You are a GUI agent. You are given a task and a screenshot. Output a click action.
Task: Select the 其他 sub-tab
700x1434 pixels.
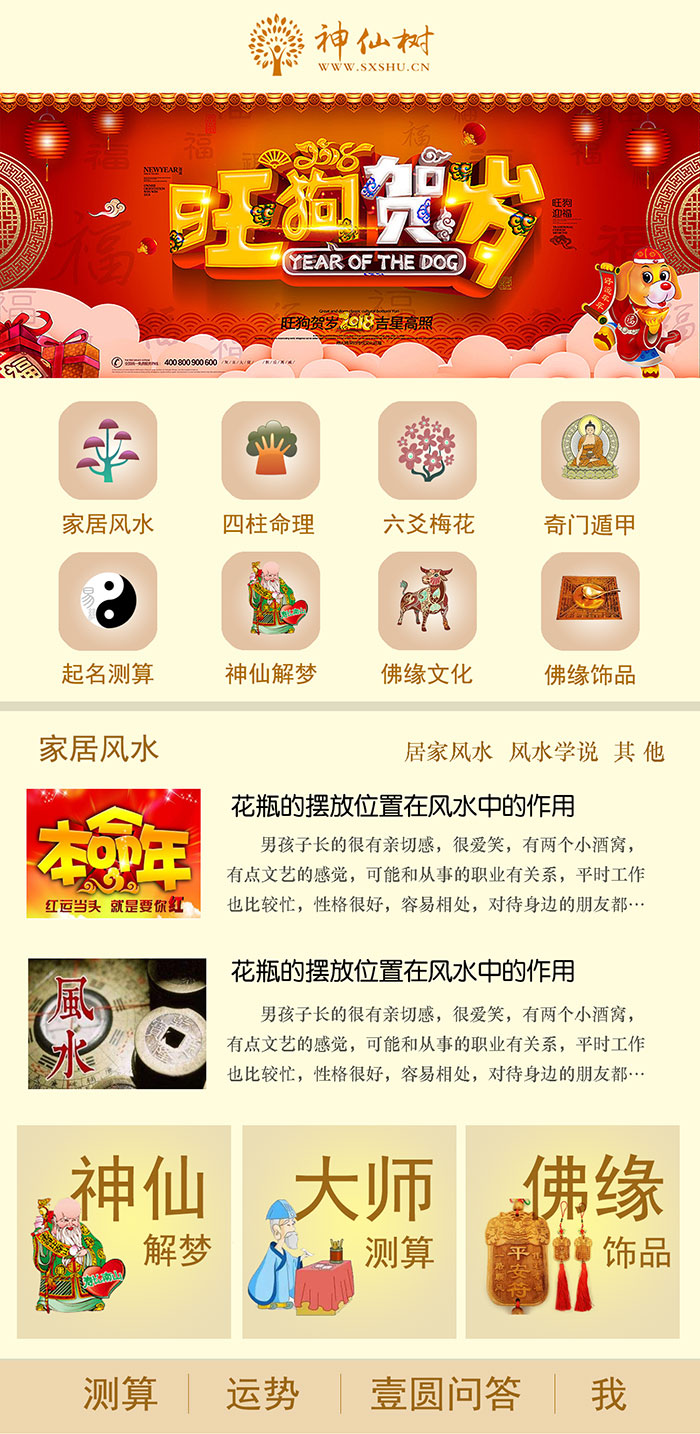pos(639,751)
